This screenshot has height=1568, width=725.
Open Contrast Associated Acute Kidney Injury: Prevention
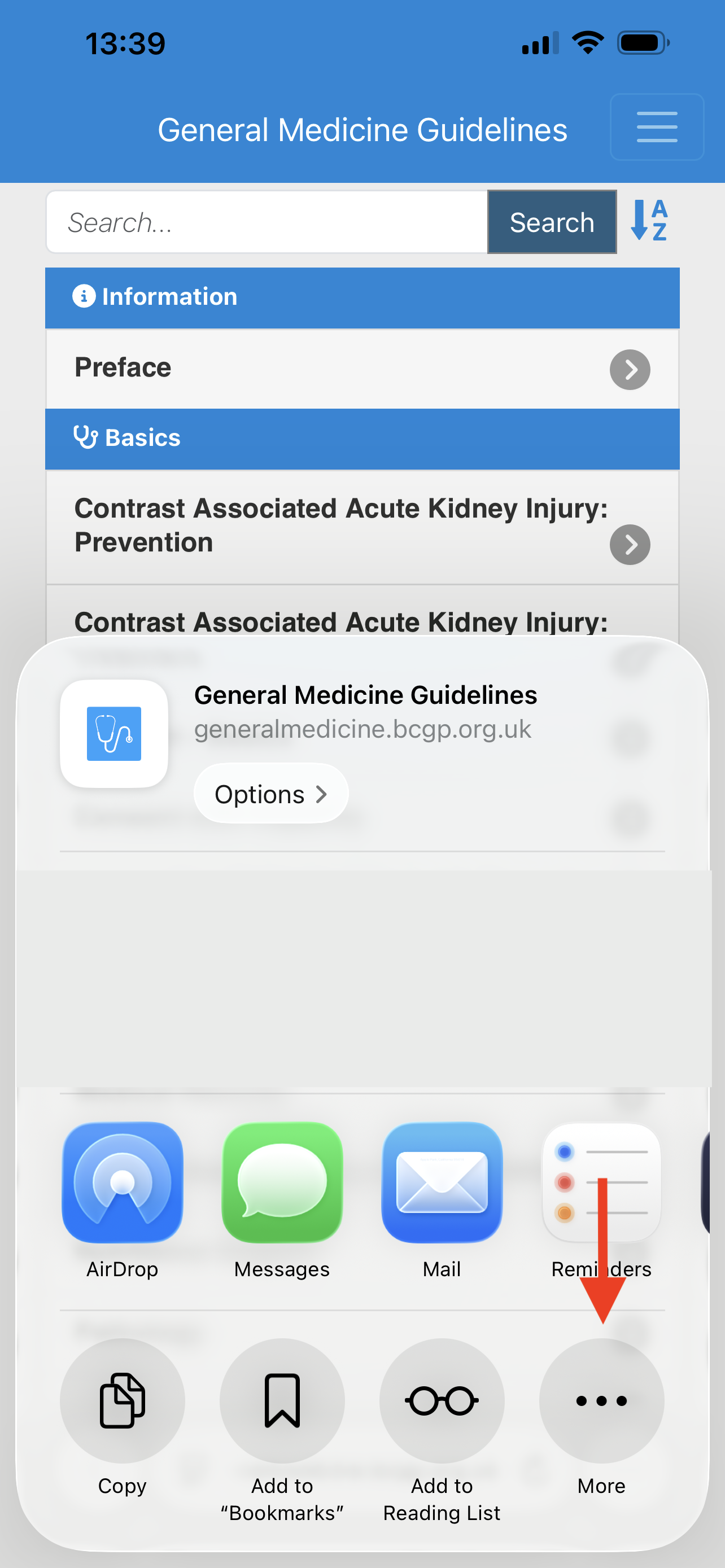(362, 527)
